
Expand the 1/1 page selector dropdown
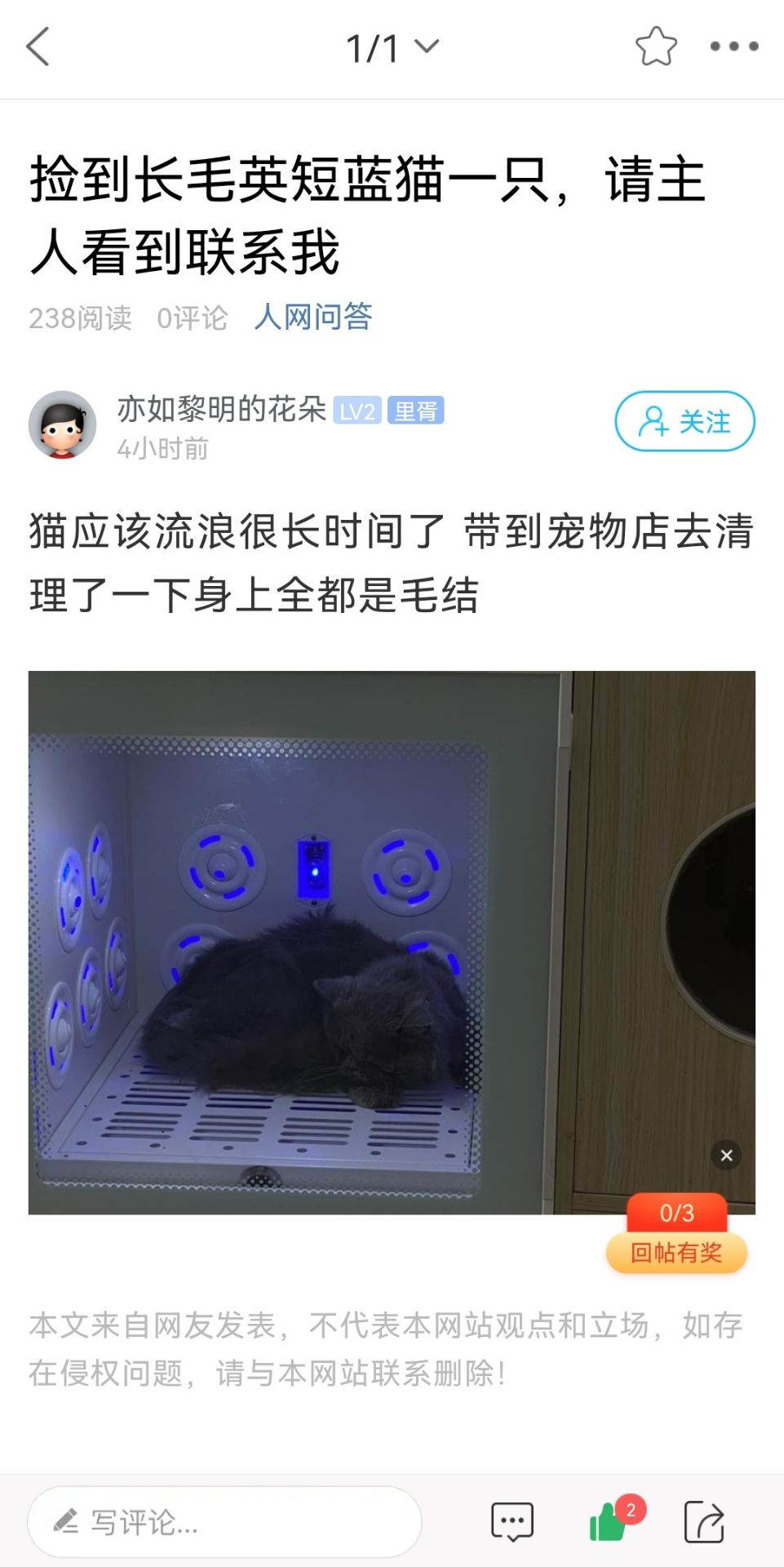(392, 47)
